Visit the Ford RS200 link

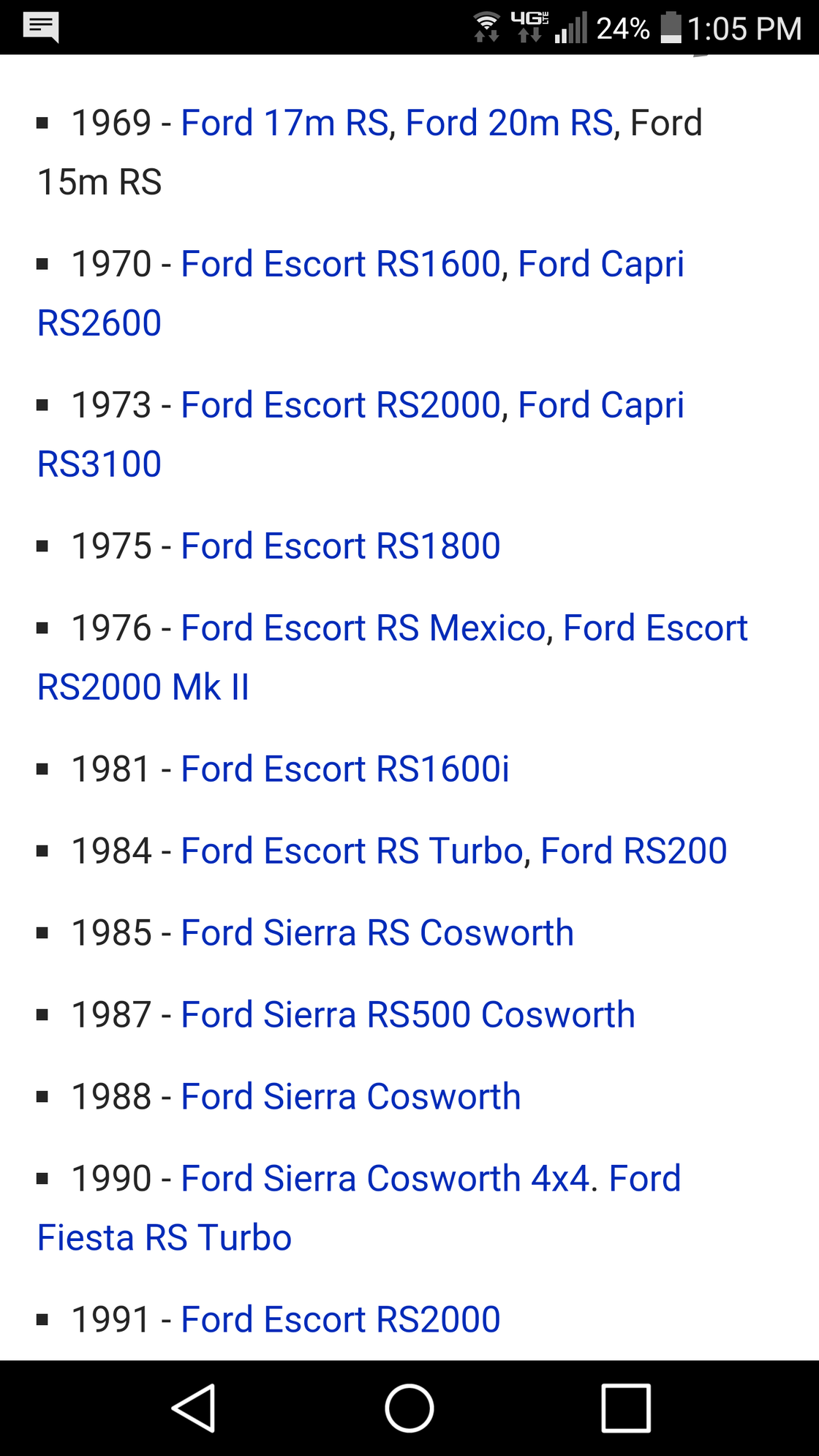coord(633,851)
